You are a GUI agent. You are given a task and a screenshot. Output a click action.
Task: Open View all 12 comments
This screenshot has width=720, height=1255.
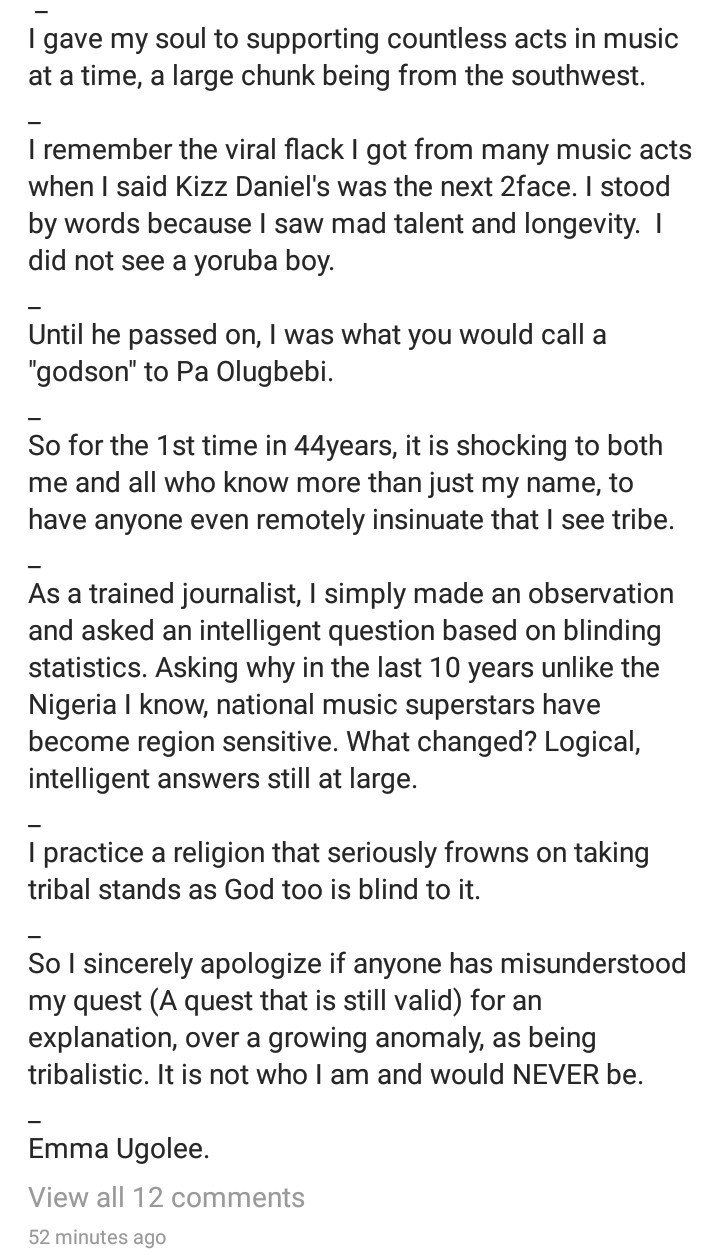tap(167, 1197)
